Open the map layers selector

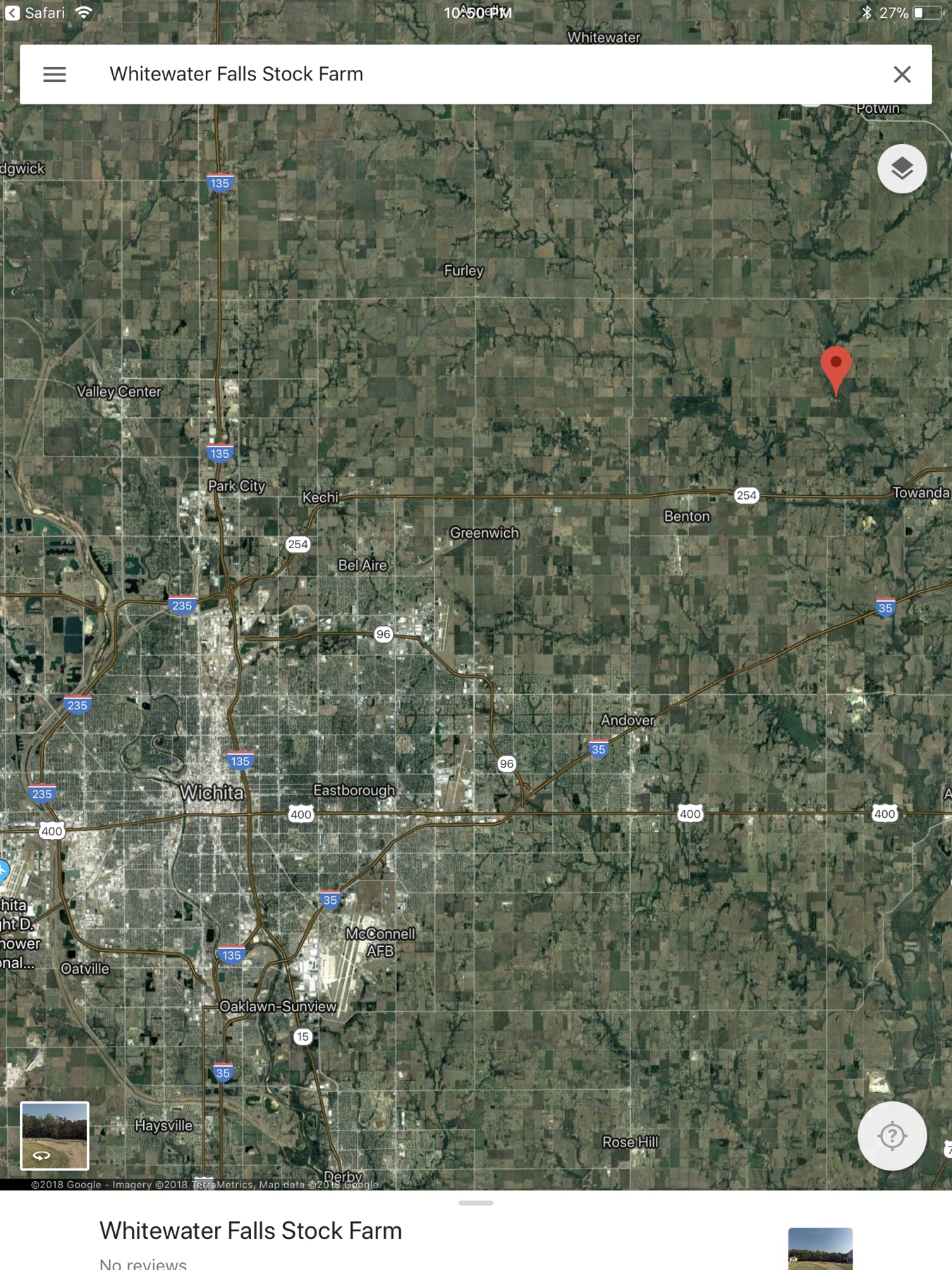click(902, 169)
